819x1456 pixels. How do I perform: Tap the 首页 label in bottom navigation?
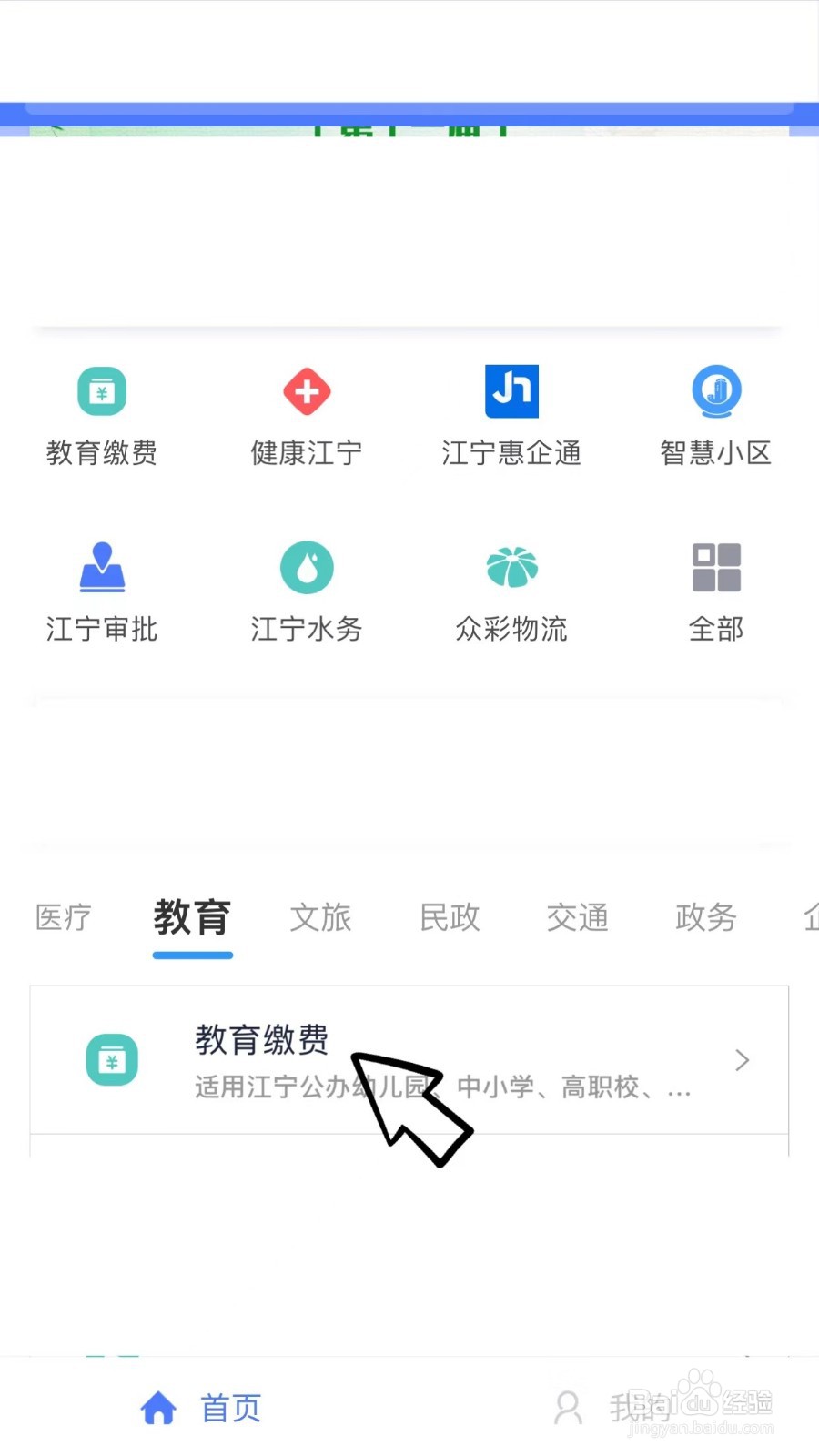pos(229,1407)
